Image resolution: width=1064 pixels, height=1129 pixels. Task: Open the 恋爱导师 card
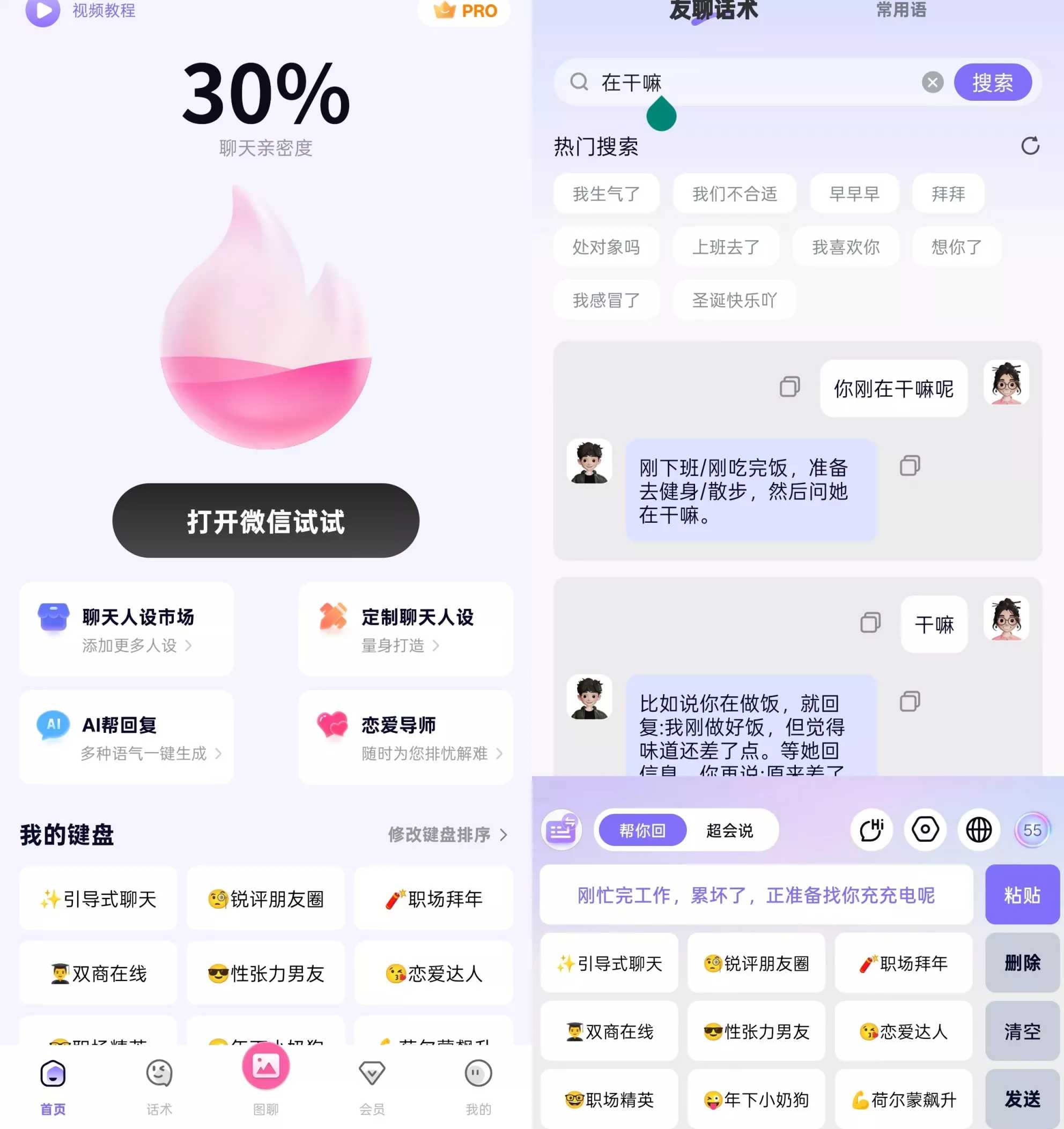(x=405, y=737)
